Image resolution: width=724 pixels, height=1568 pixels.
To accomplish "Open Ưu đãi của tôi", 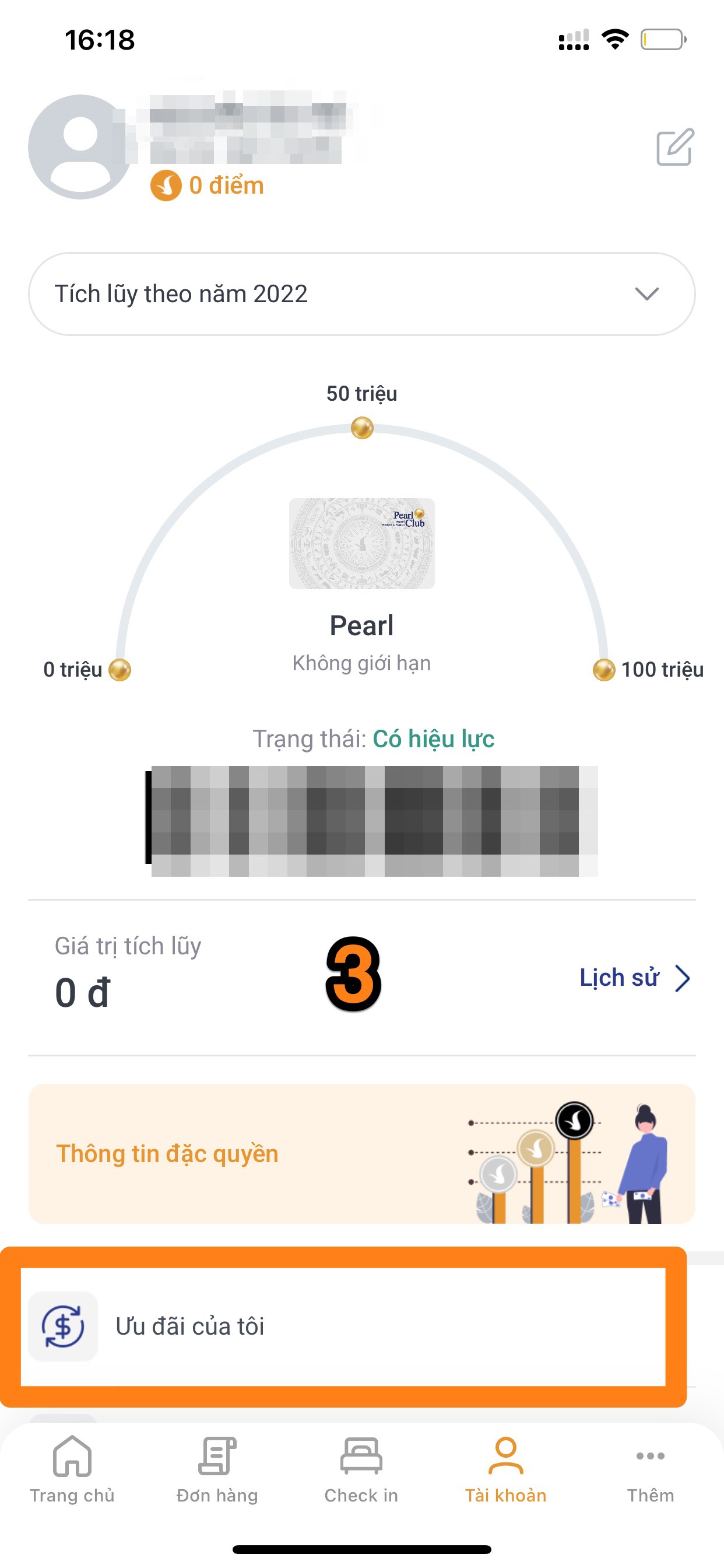I will point(343,1326).
